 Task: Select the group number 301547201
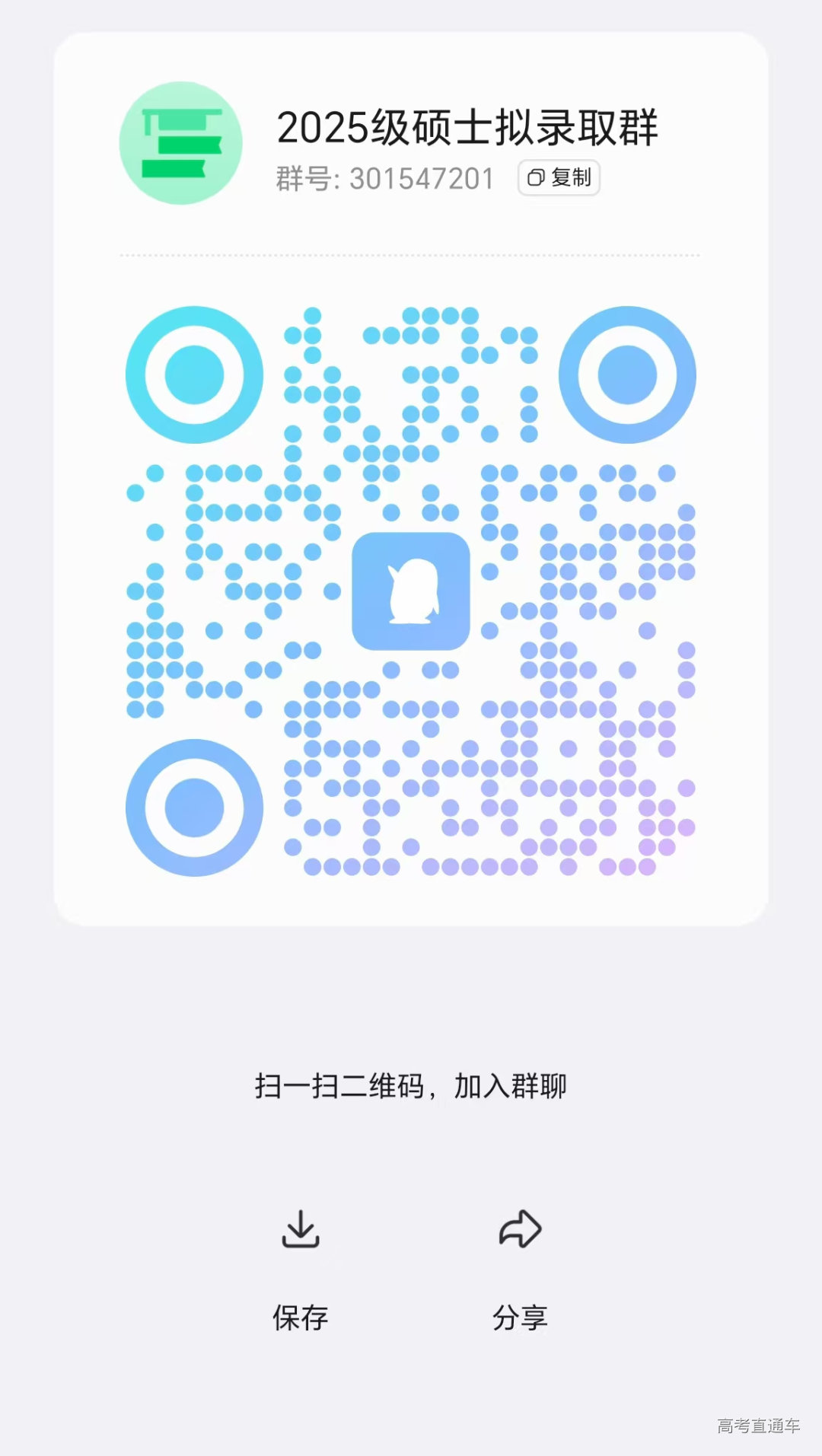click(x=421, y=180)
